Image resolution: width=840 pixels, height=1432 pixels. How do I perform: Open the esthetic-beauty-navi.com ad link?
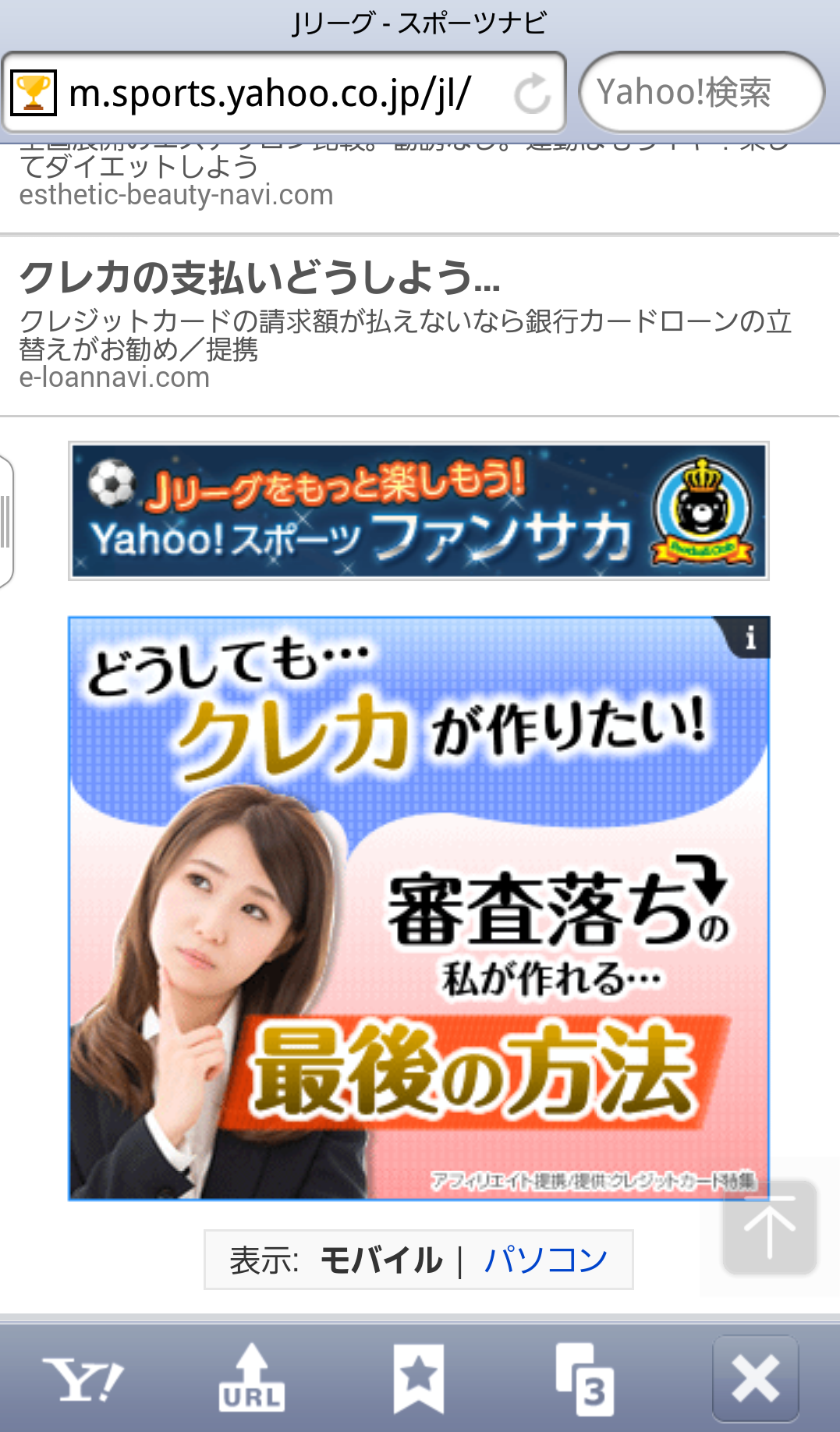click(175, 195)
